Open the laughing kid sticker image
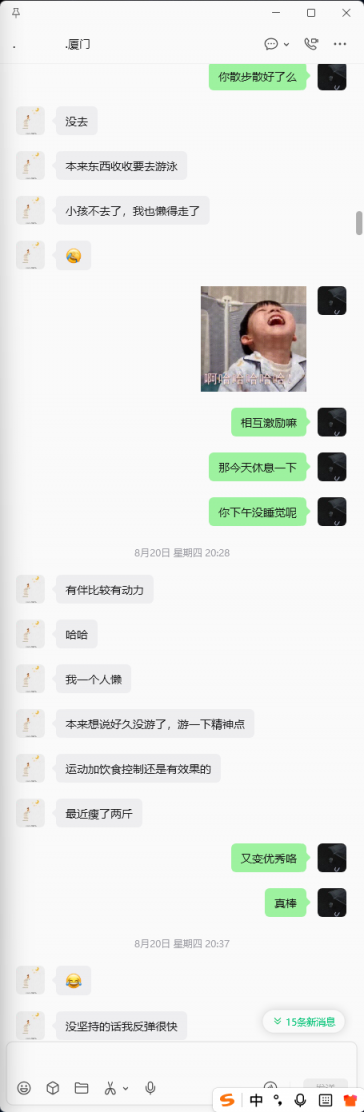 tap(253, 338)
